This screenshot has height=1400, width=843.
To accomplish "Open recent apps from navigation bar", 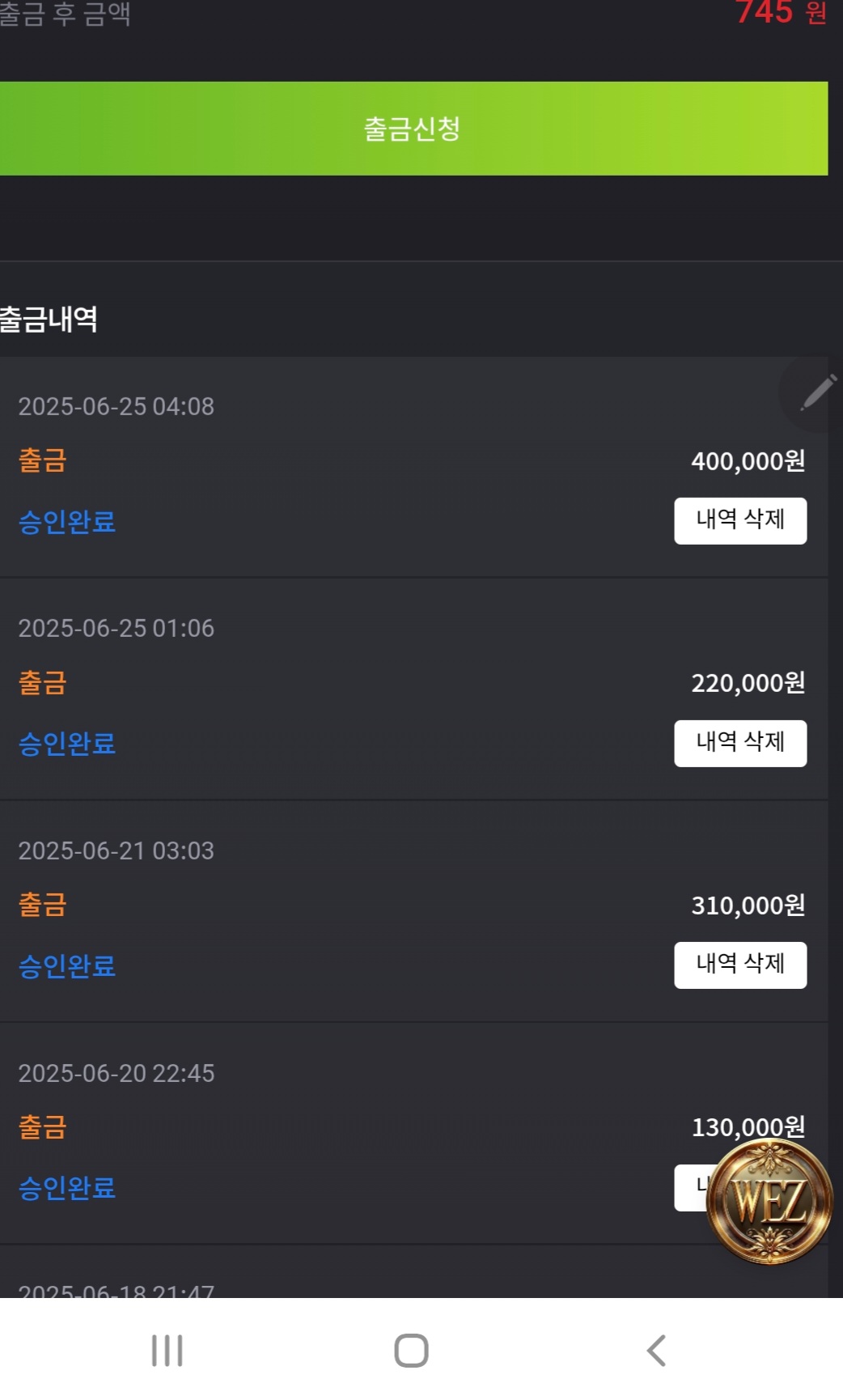I will (167, 1350).
